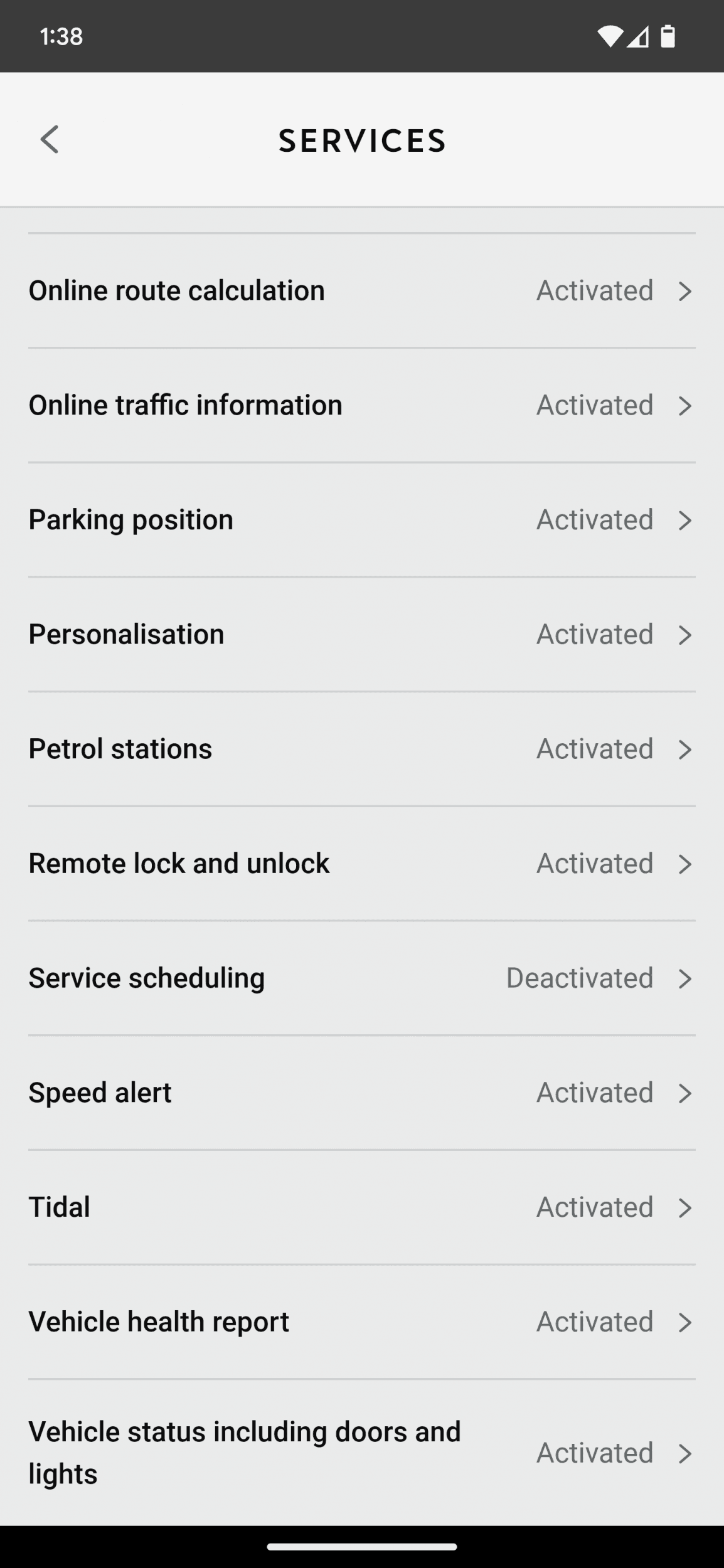Open Vehicle status including doors and lights

361,1452
